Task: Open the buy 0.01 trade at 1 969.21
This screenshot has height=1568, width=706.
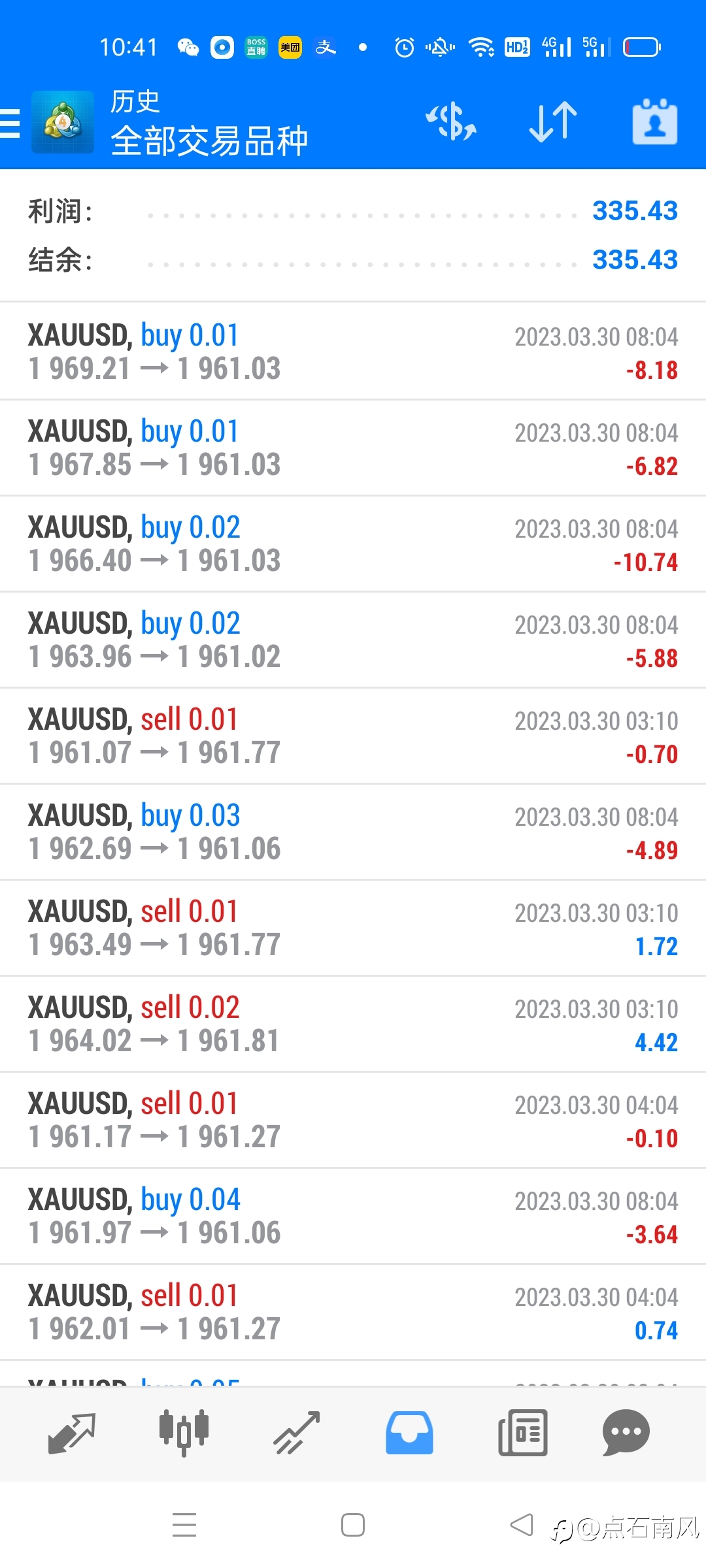Action: point(353,351)
